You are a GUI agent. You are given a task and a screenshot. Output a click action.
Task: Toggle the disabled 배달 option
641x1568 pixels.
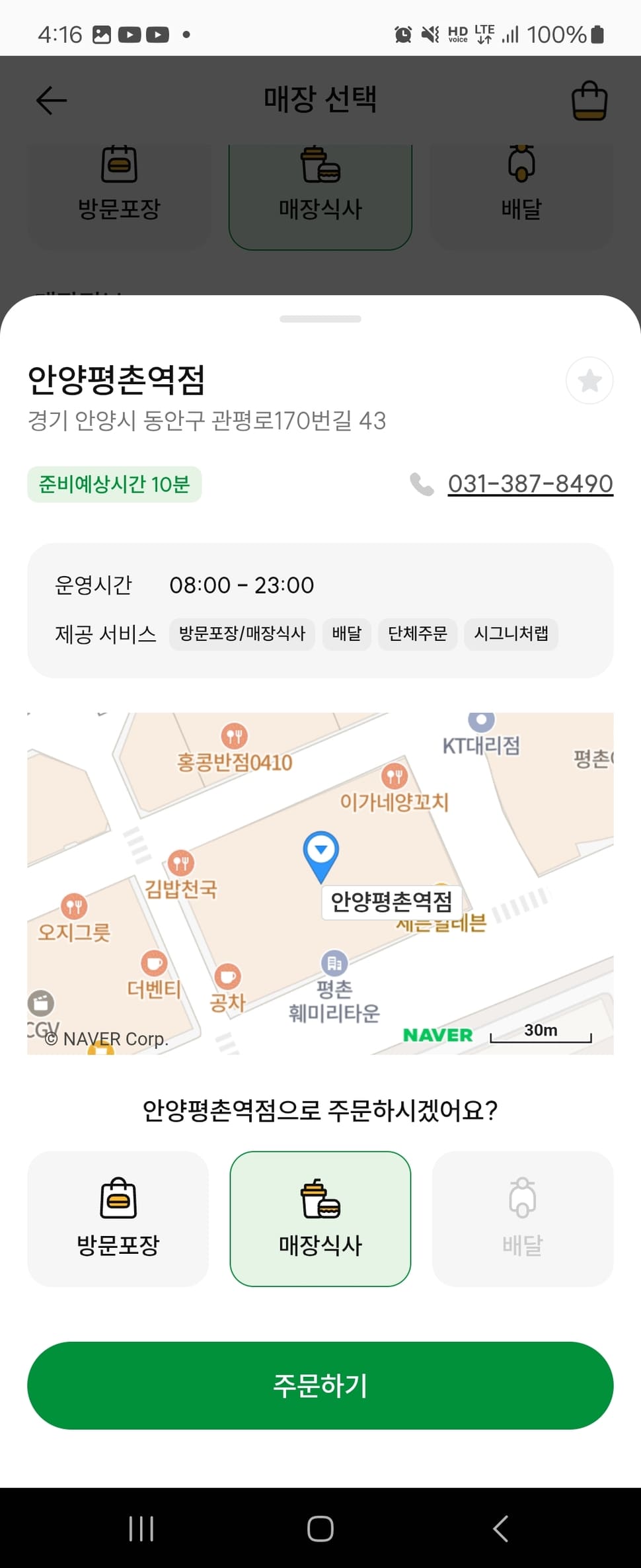521,1219
